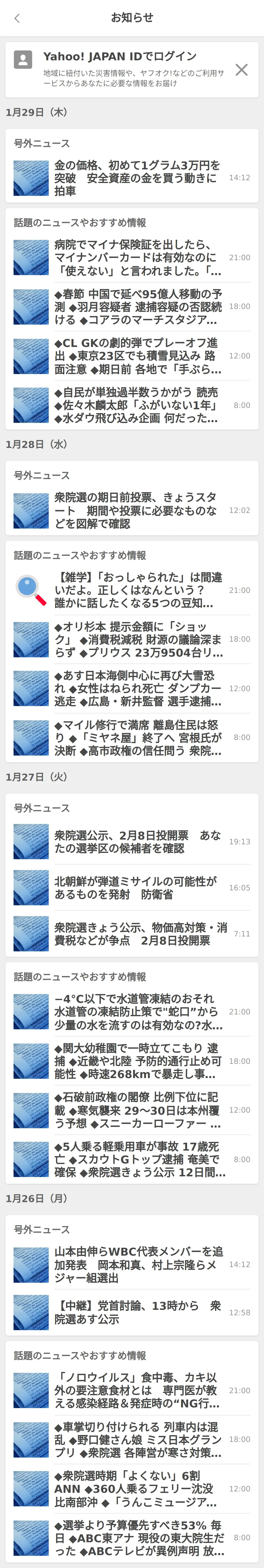Open the 水道管凍結のおそれ article
This screenshot has width=264, height=1568.
[x=132, y=1012]
